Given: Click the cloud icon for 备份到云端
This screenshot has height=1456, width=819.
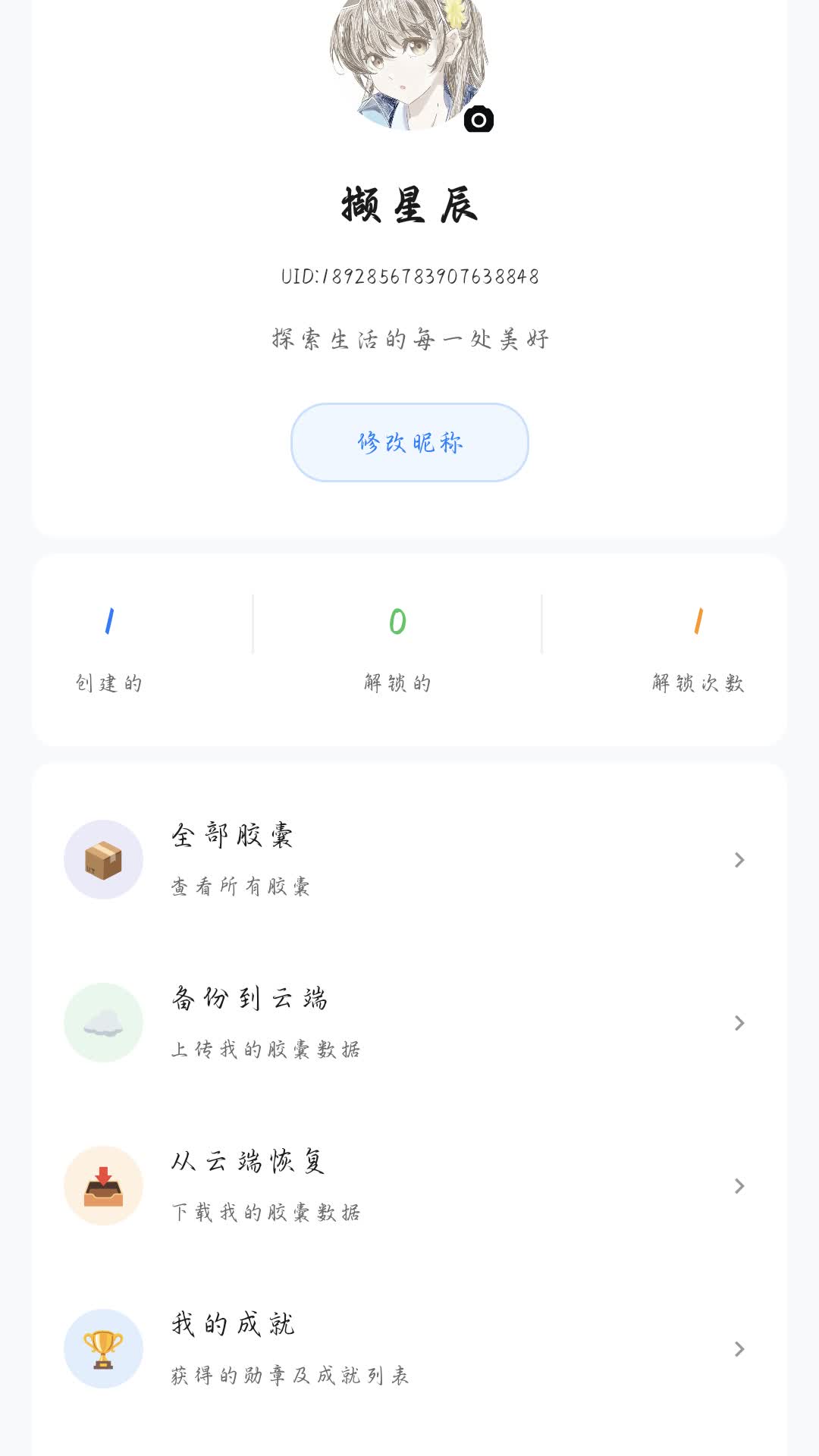Looking at the screenshot, I should point(102,1022).
